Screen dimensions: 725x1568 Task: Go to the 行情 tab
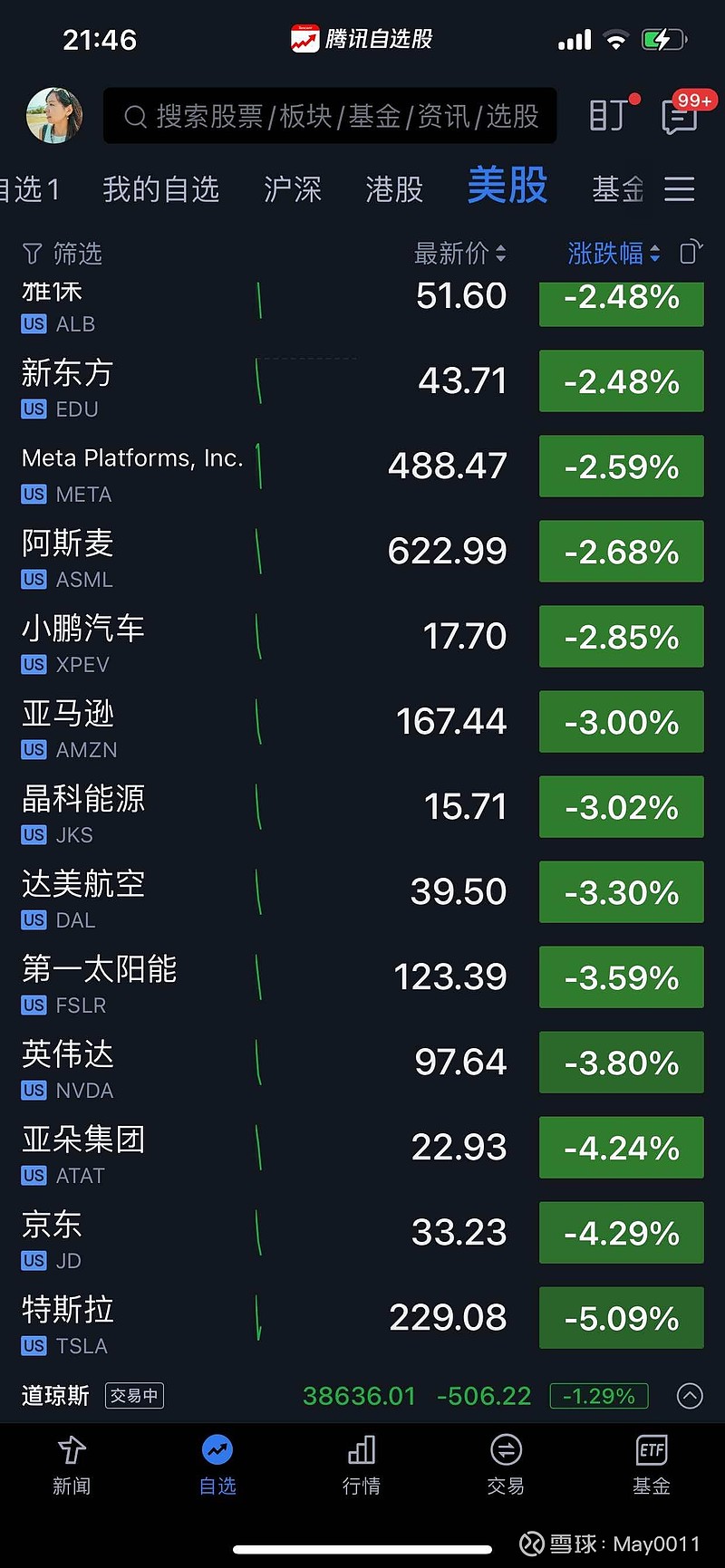pyautogui.click(x=362, y=1466)
